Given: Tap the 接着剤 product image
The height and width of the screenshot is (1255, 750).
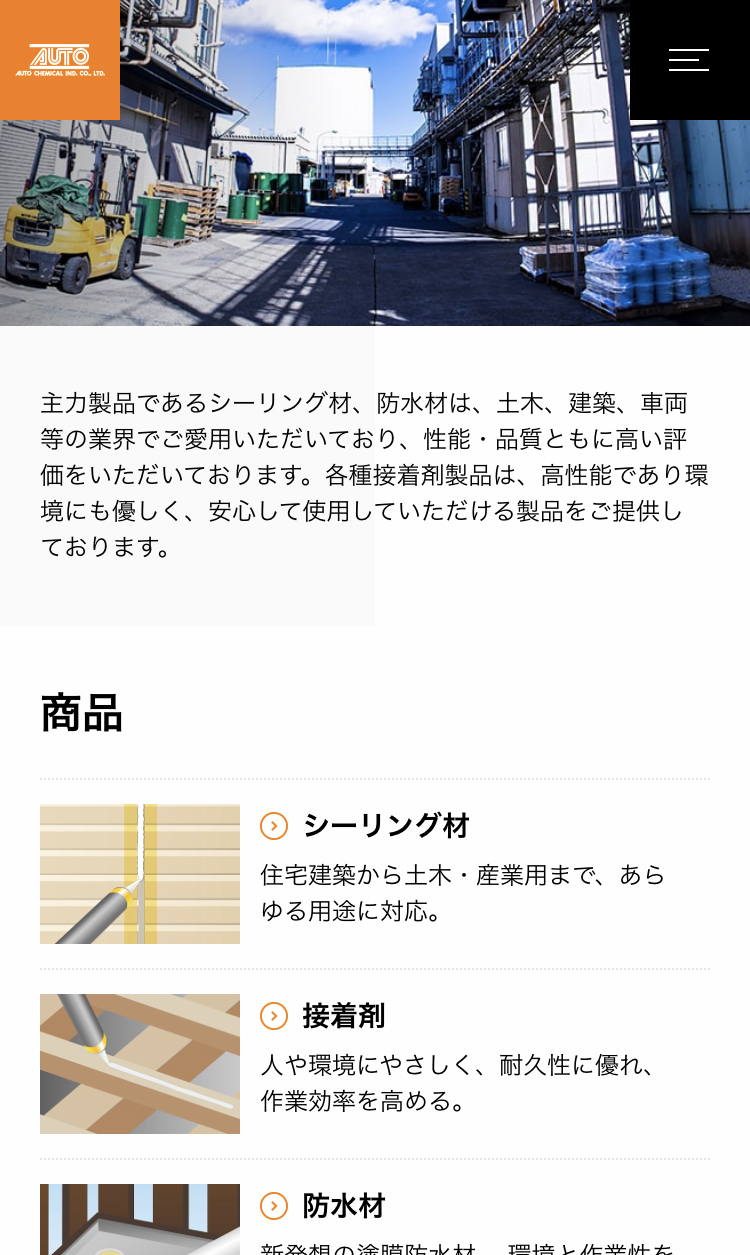Looking at the screenshot, I should [140, 1064].
